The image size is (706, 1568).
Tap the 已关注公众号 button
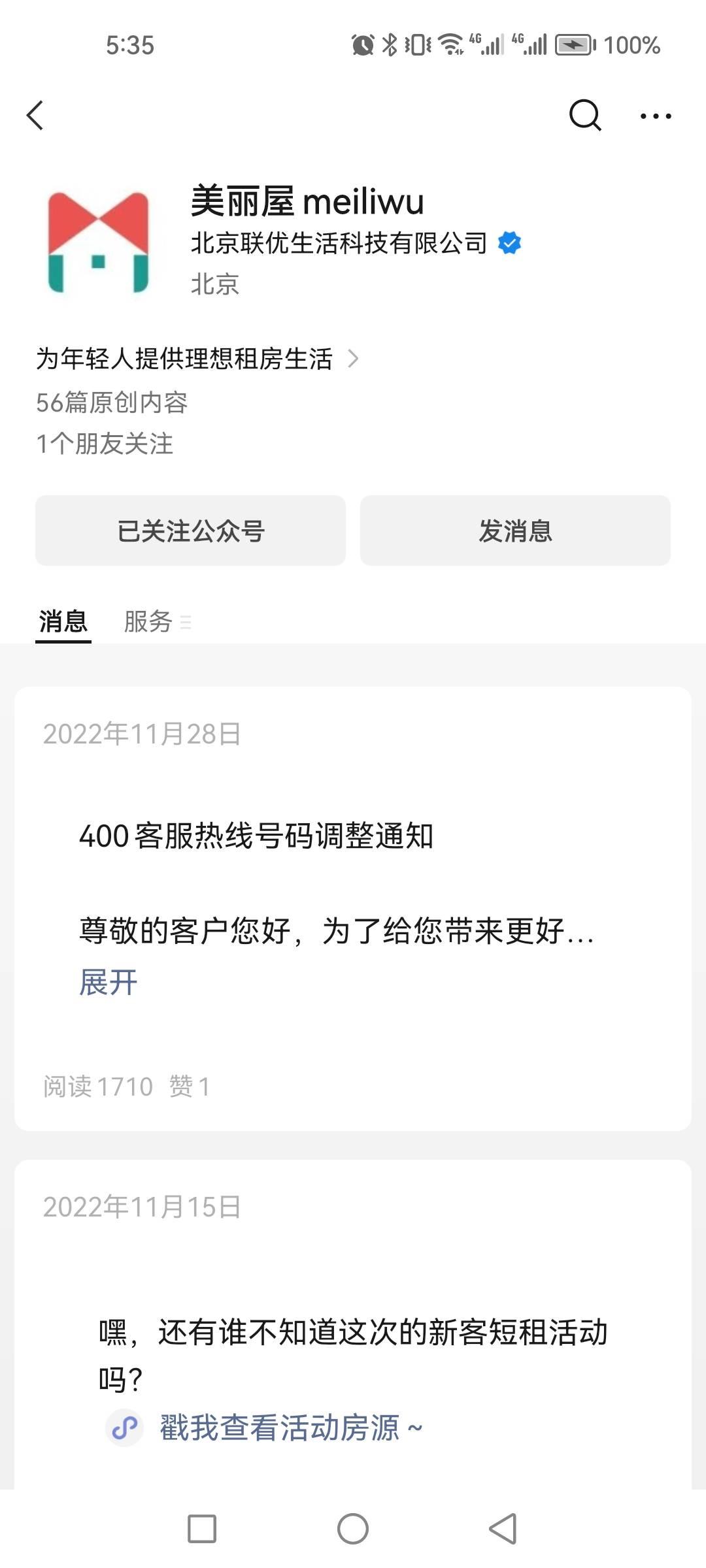coord(190,531)
